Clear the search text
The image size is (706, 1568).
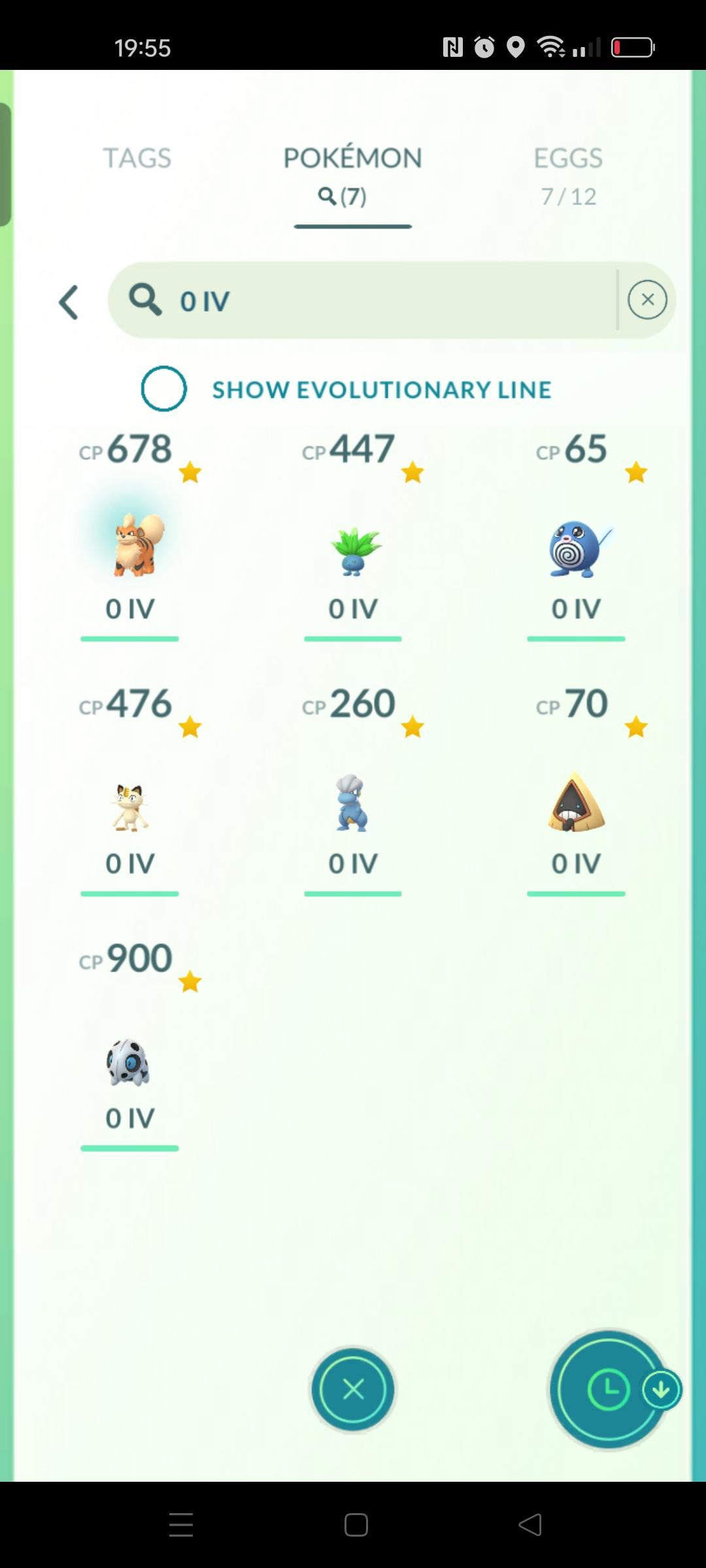click(647, 300)
